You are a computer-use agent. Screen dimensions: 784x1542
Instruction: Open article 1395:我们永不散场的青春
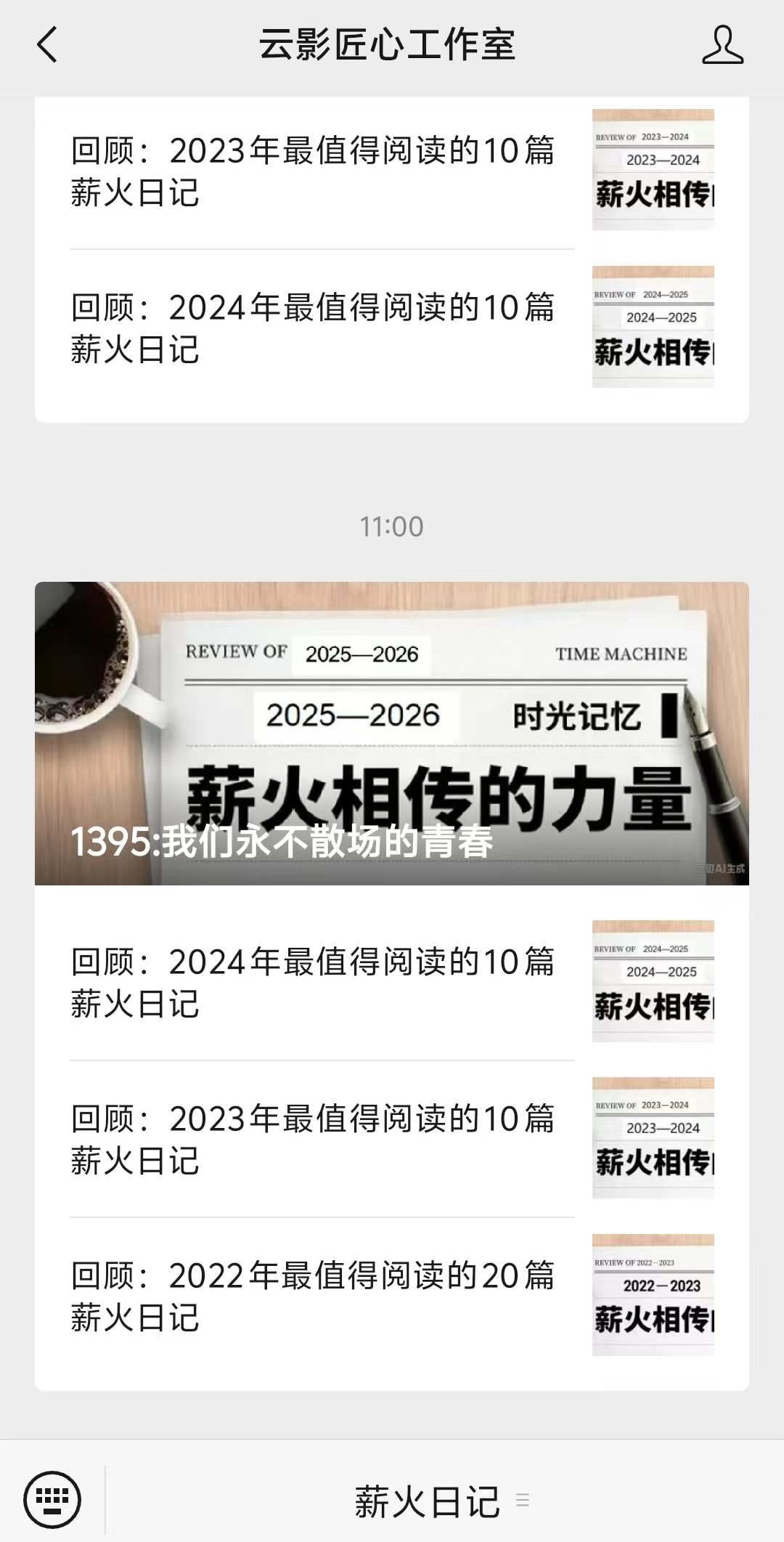point(392,734)
